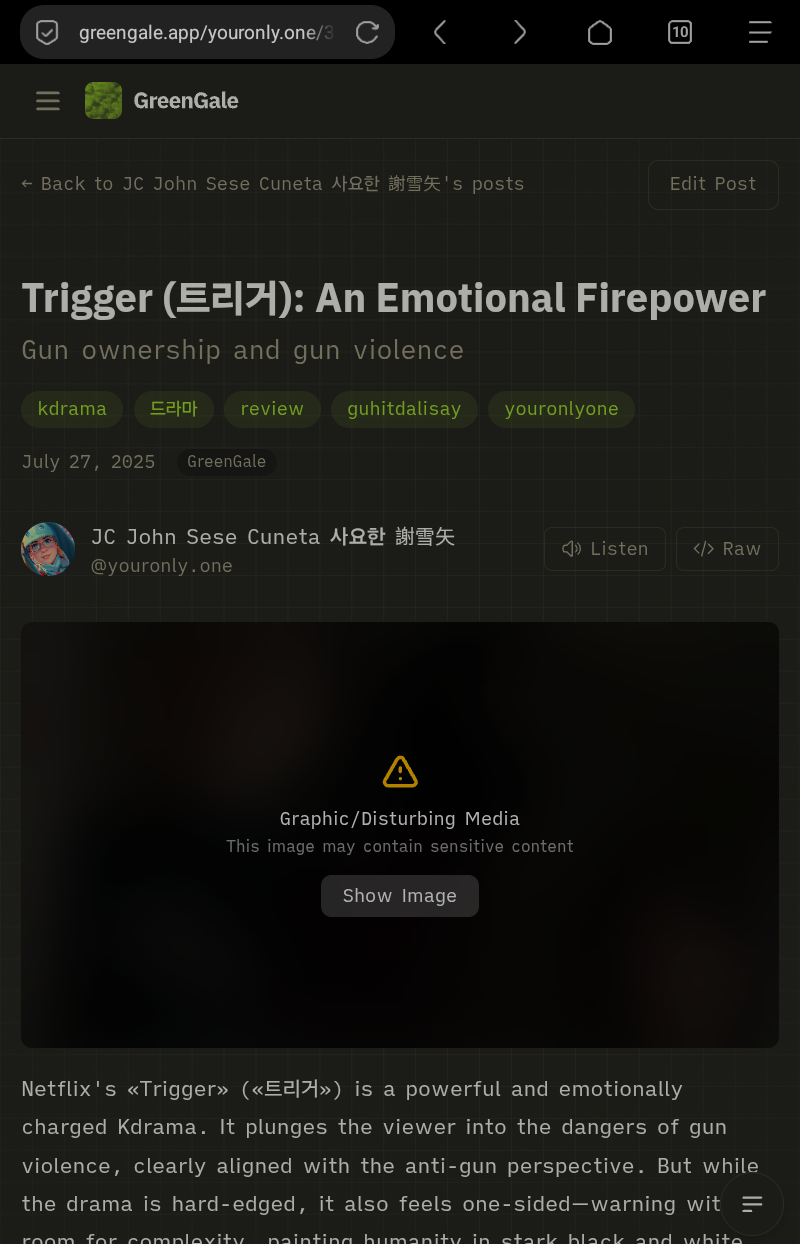This screenshot has height=1244, width=800.
Task: Open author profile @youronly.one
Action: point(162,566)
